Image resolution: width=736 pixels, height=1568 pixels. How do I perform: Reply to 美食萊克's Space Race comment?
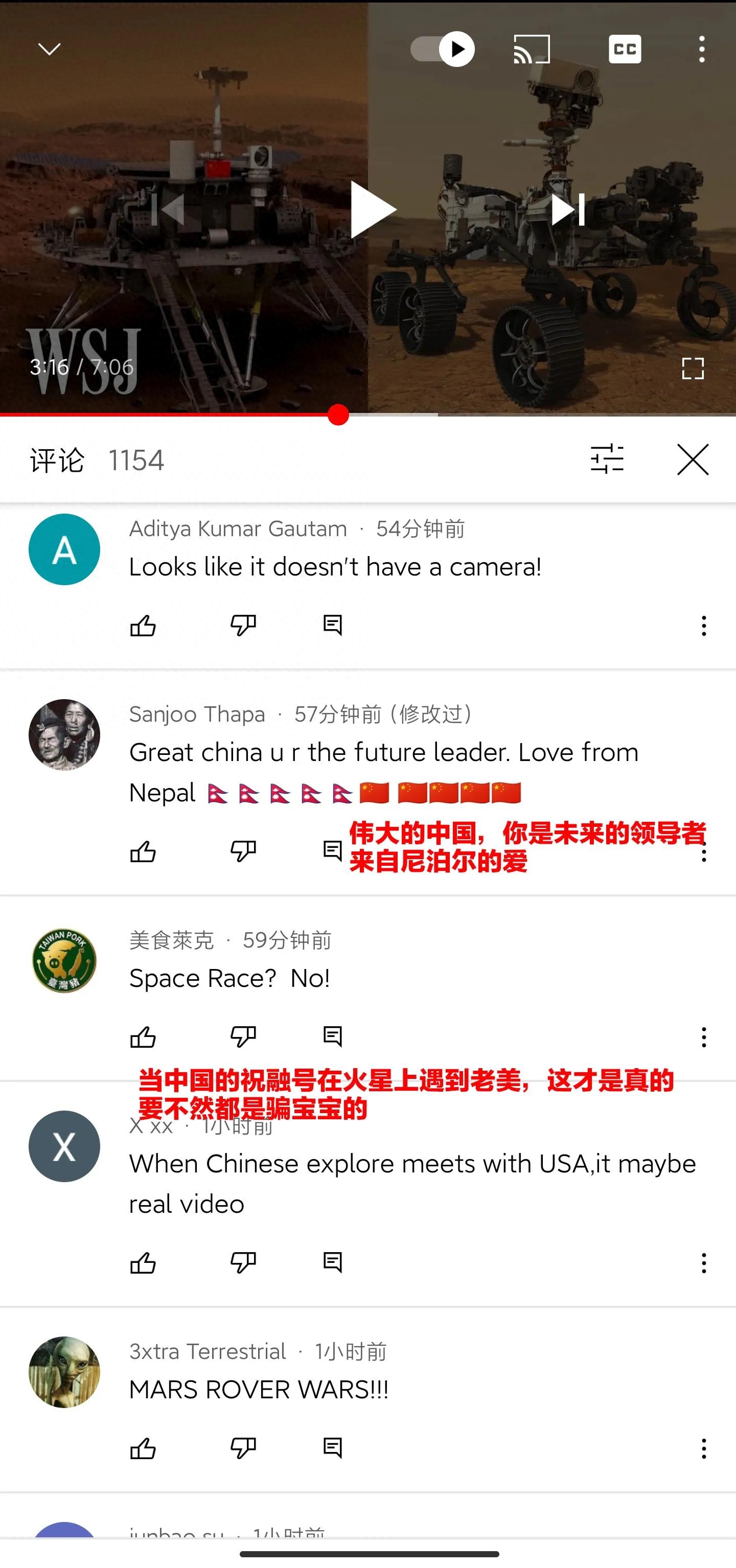(x=332, y=1036)
